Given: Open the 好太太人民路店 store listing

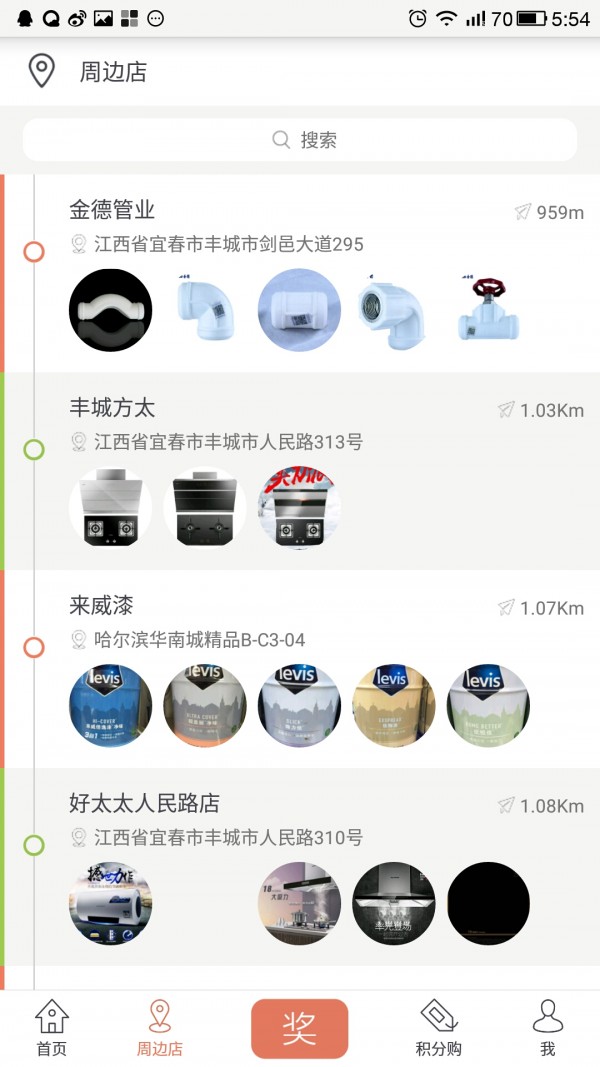Looking at the screenshot, I should pos(144,804).
